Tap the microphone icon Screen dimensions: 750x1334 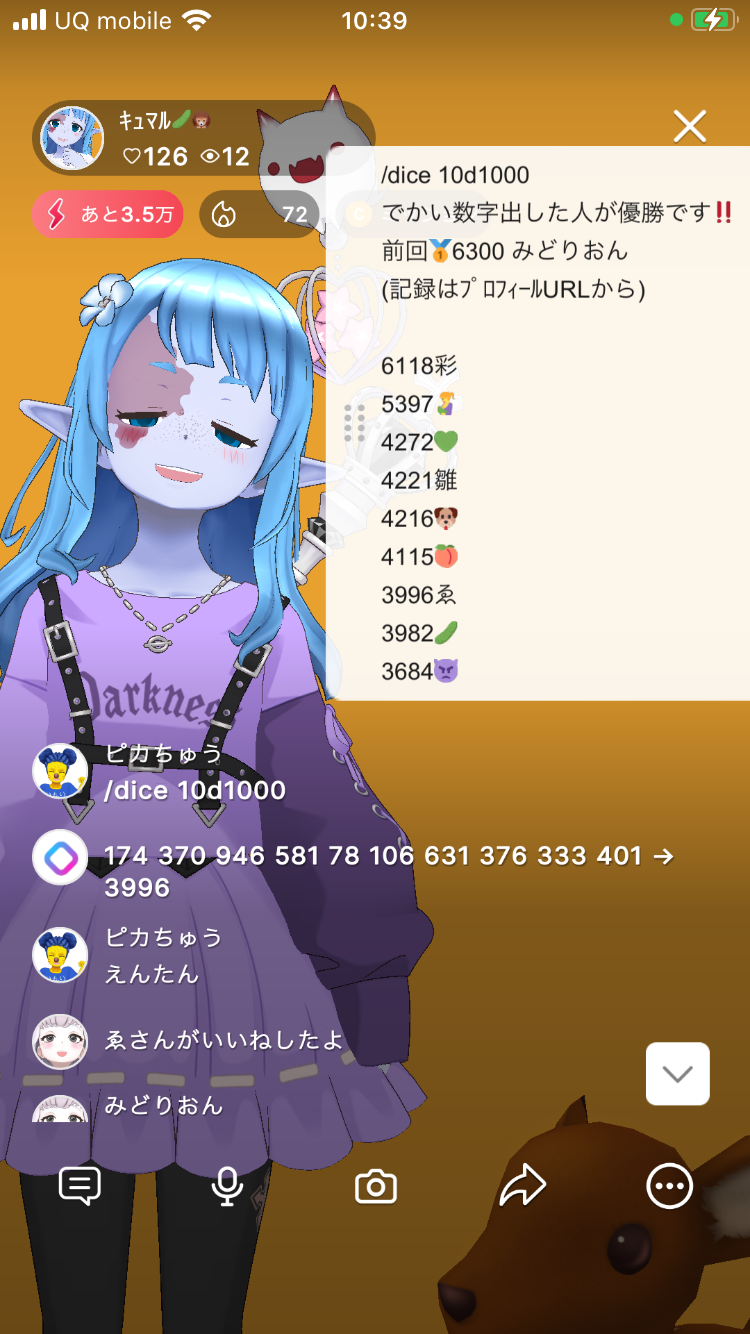click(x=227, y=1186)
